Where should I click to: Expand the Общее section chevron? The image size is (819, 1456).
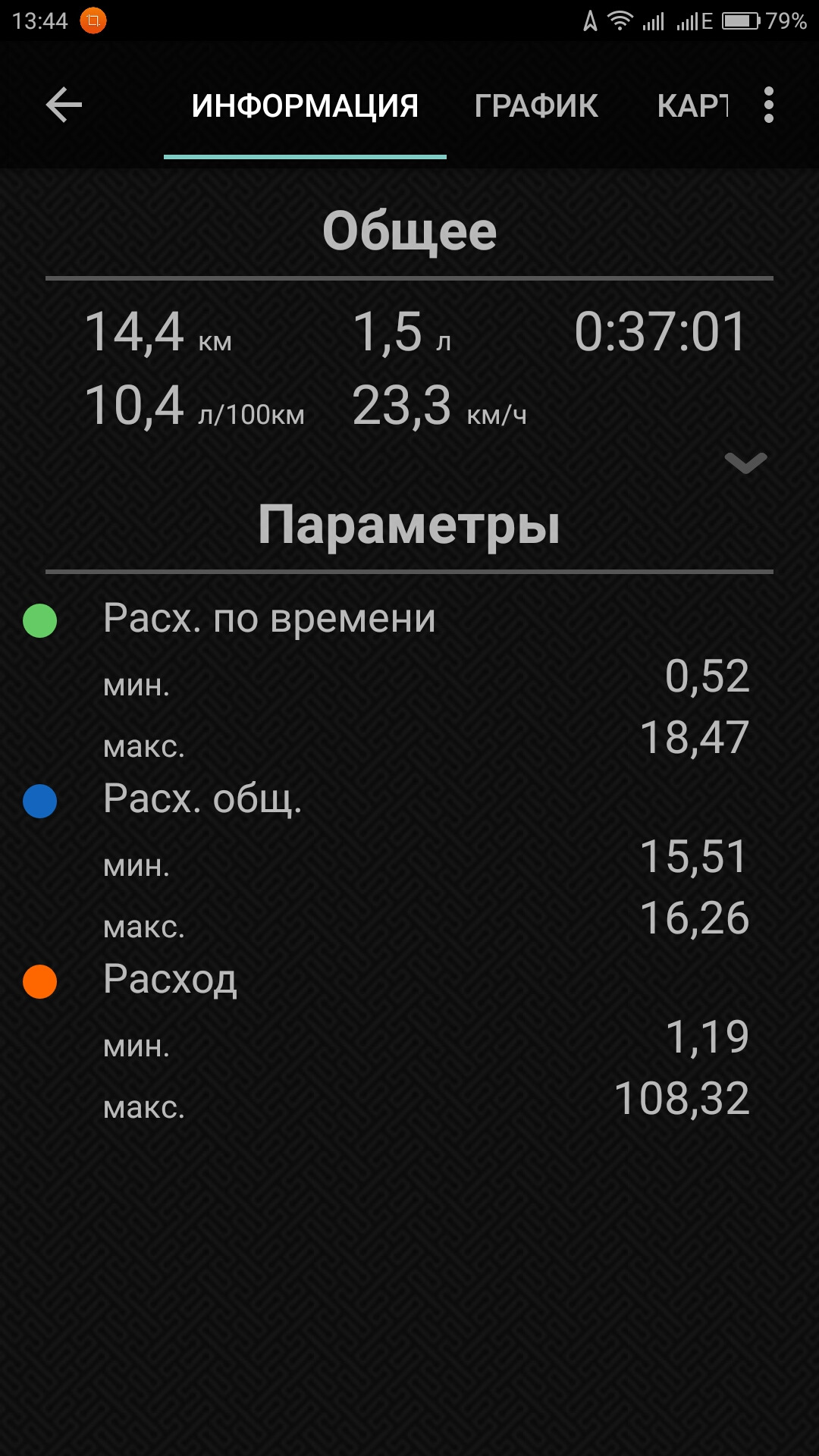tap(745, 462)
